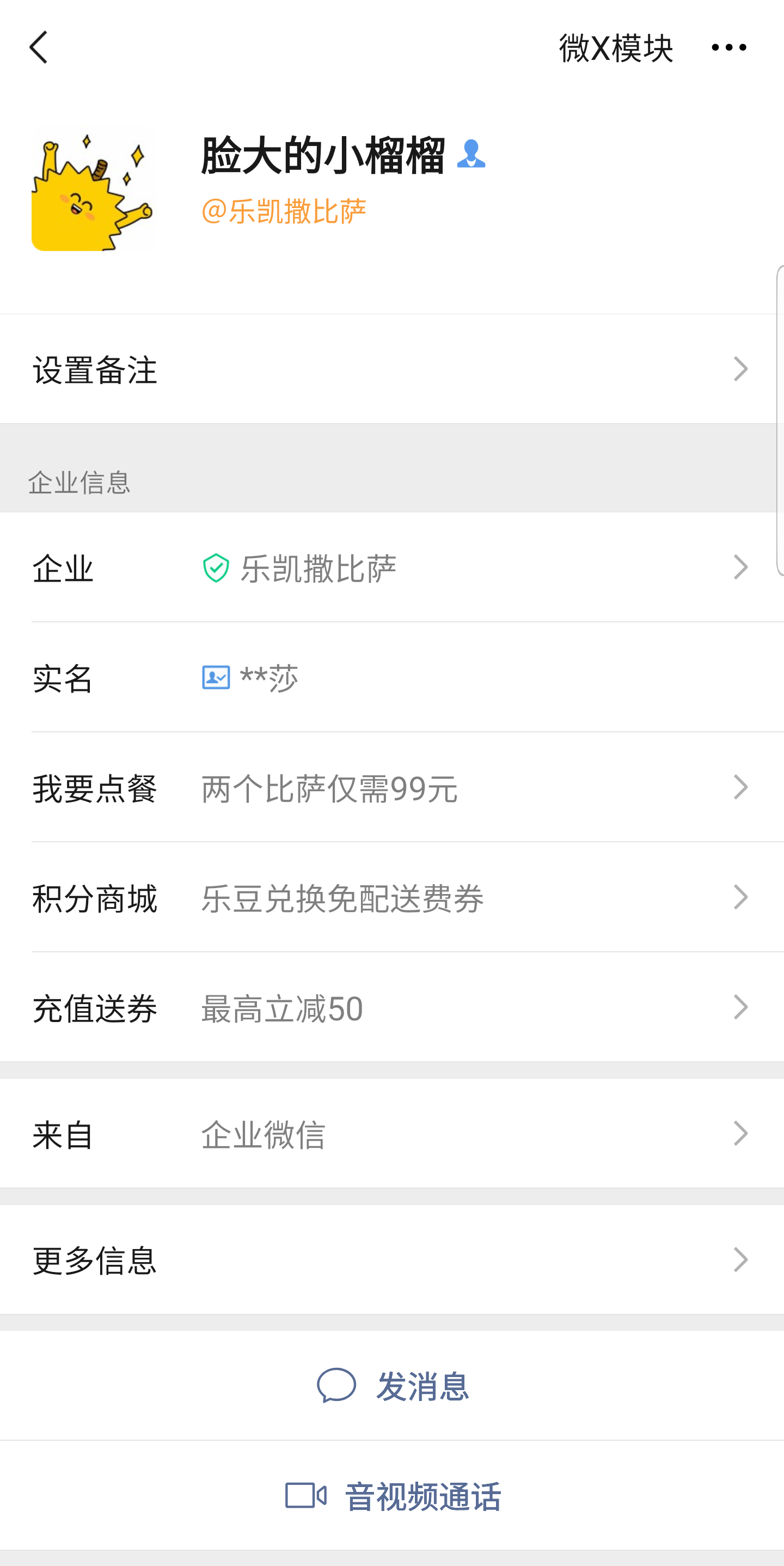Screen dimensions: 784x1566
Task: Open the 来自 企业微信 row
Action: pos(392,1134)
